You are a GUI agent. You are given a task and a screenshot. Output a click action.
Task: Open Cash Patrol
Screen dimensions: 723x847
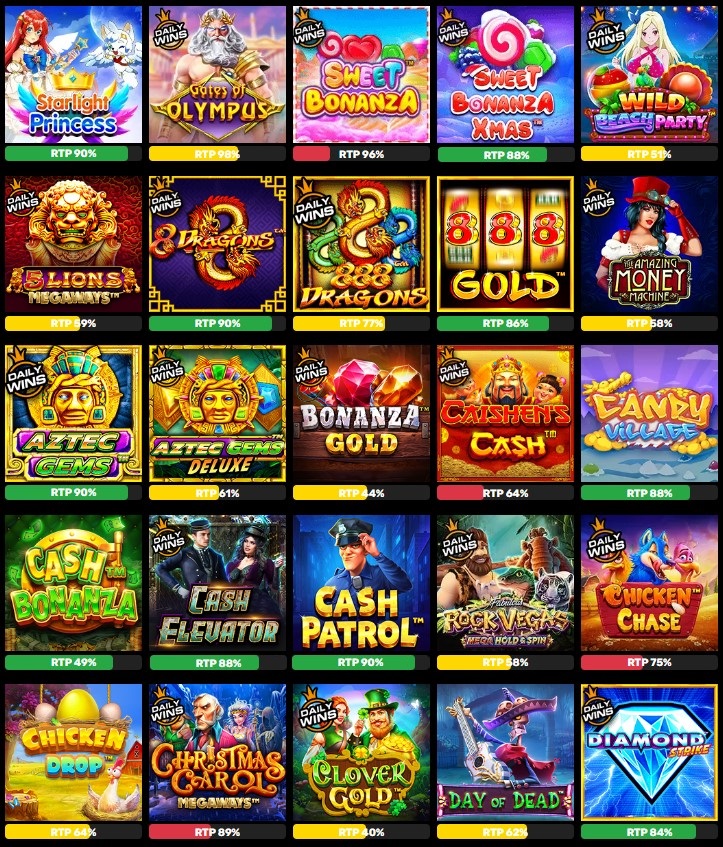point(360,583)
